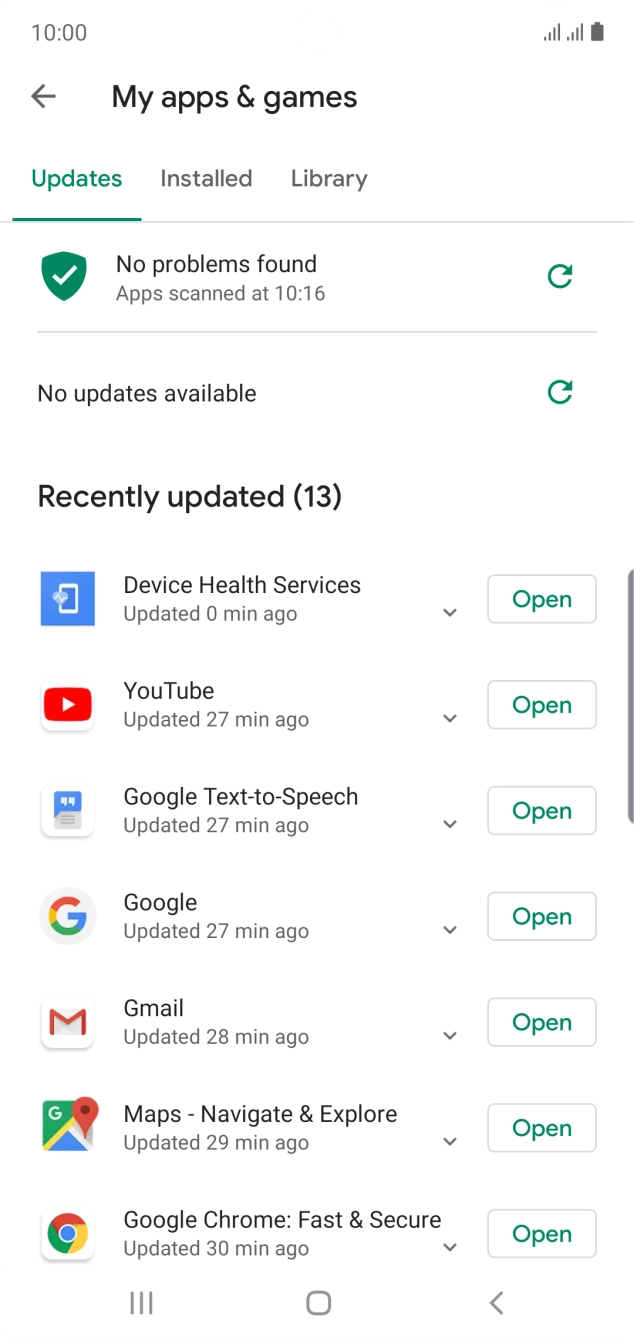Expand YouTube's what's new chevron
Screen dimensions: 634x1340
(450, 719)
